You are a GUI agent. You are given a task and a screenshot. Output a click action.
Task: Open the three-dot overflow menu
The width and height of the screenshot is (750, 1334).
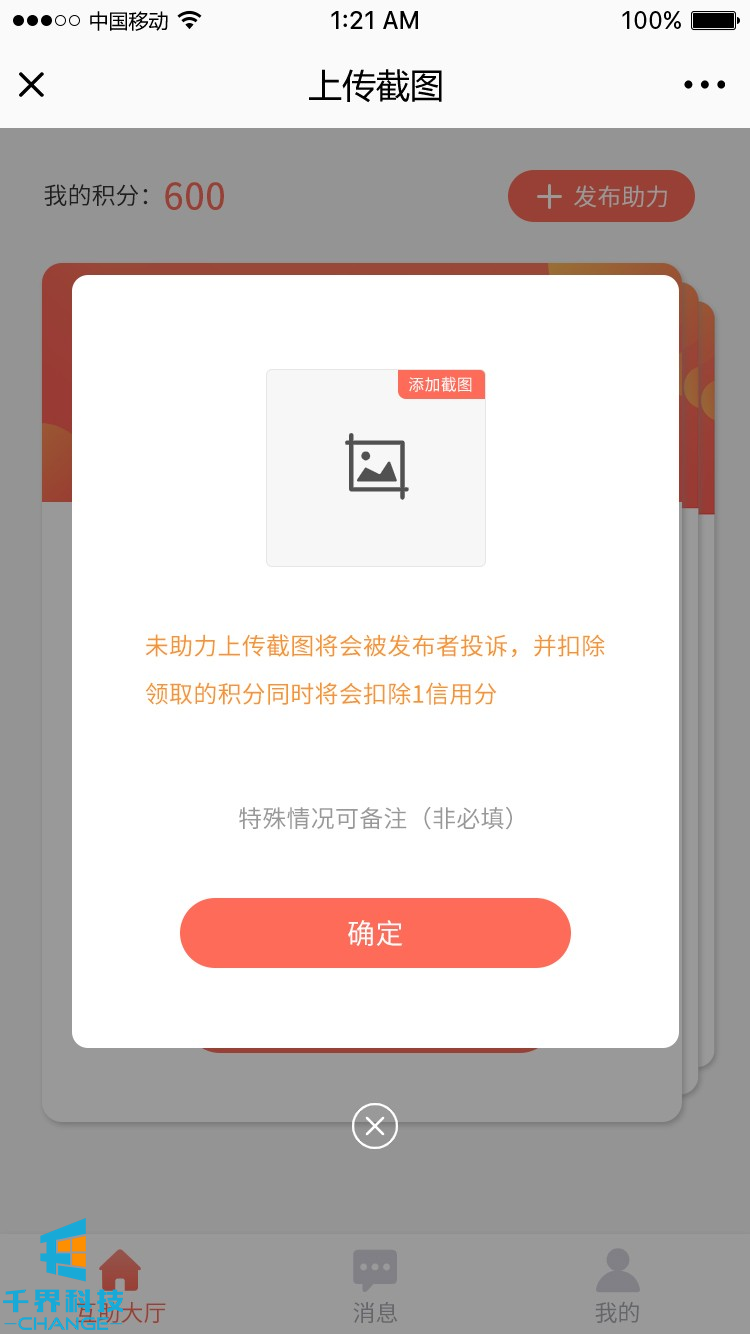pos(704,85)
